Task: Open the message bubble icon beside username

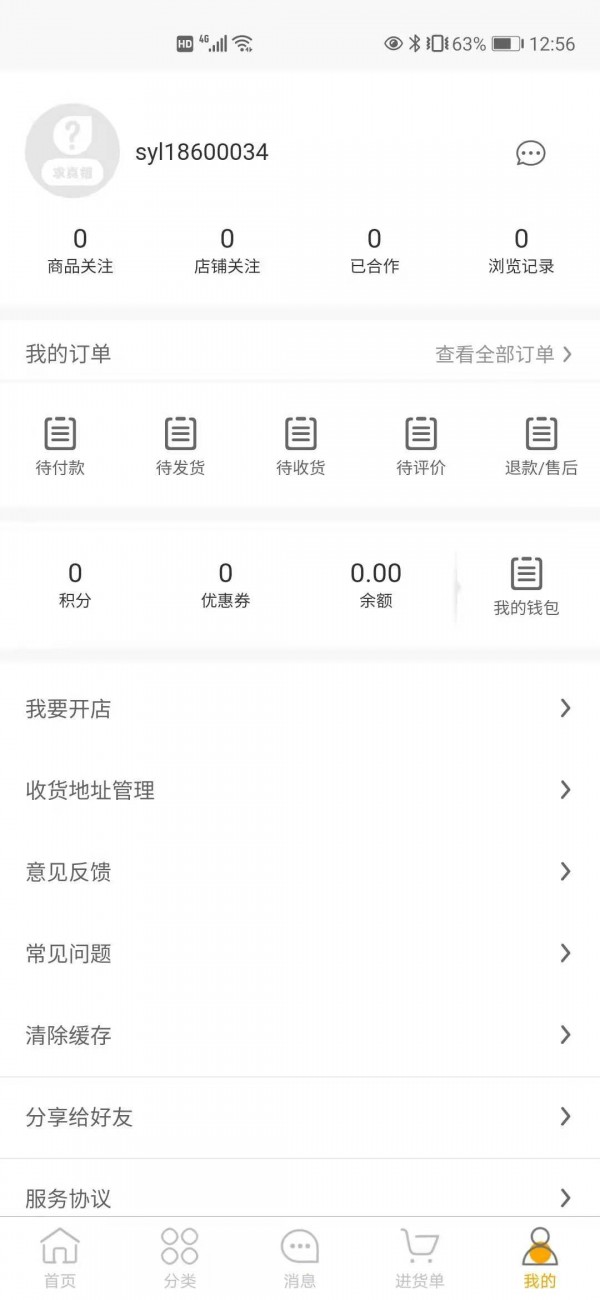Action: tap(530, 153)
